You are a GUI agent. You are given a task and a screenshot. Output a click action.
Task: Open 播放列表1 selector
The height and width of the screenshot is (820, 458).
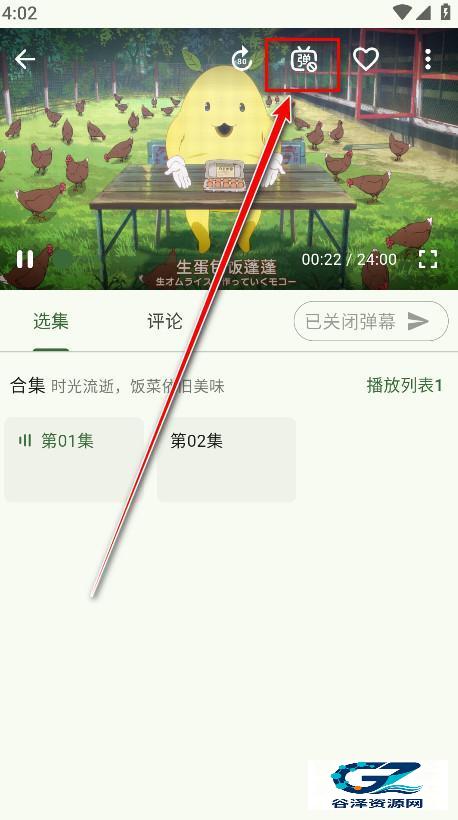point(404,385)
